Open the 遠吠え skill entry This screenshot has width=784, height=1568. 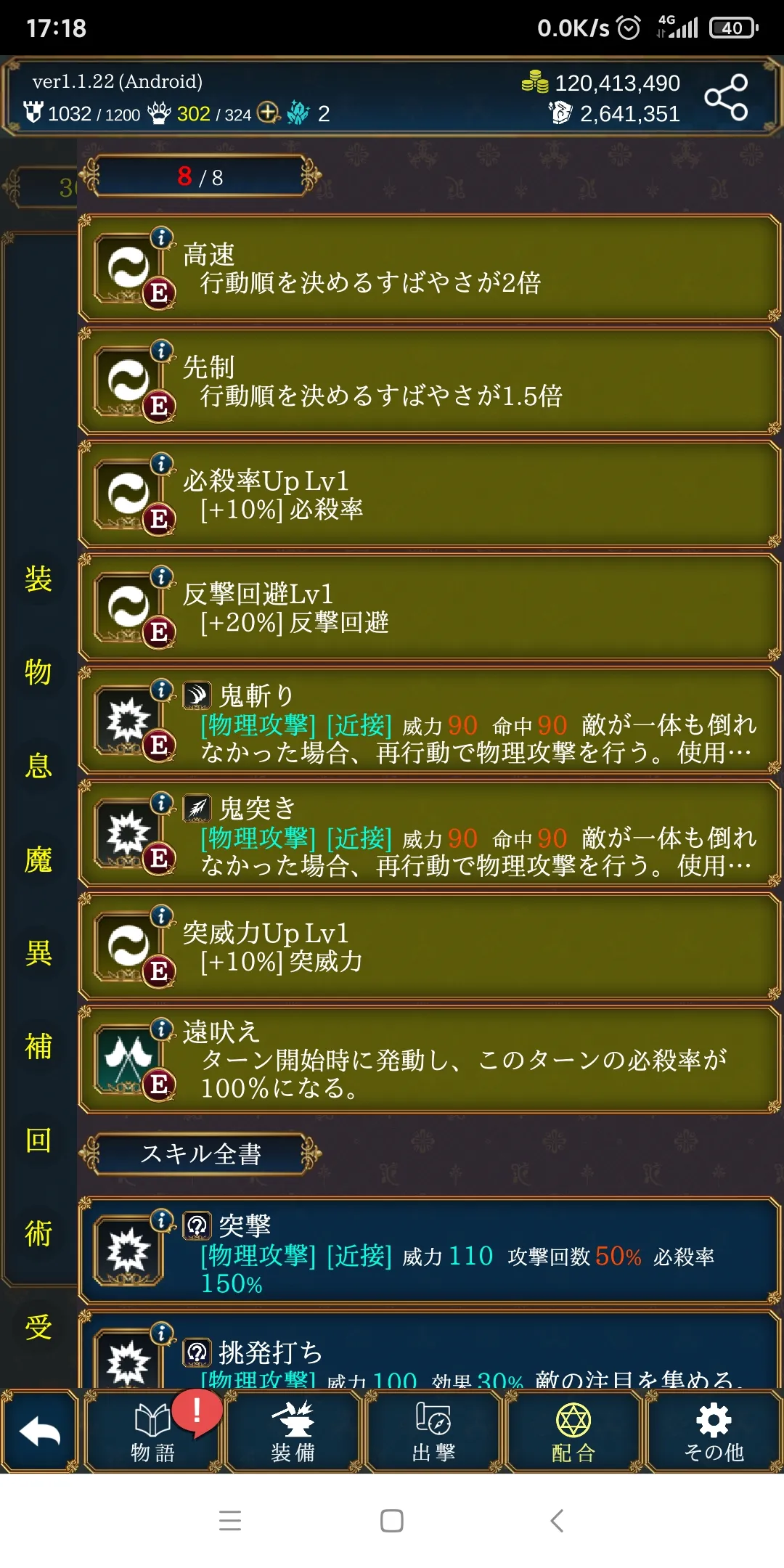pos(428,1060)
